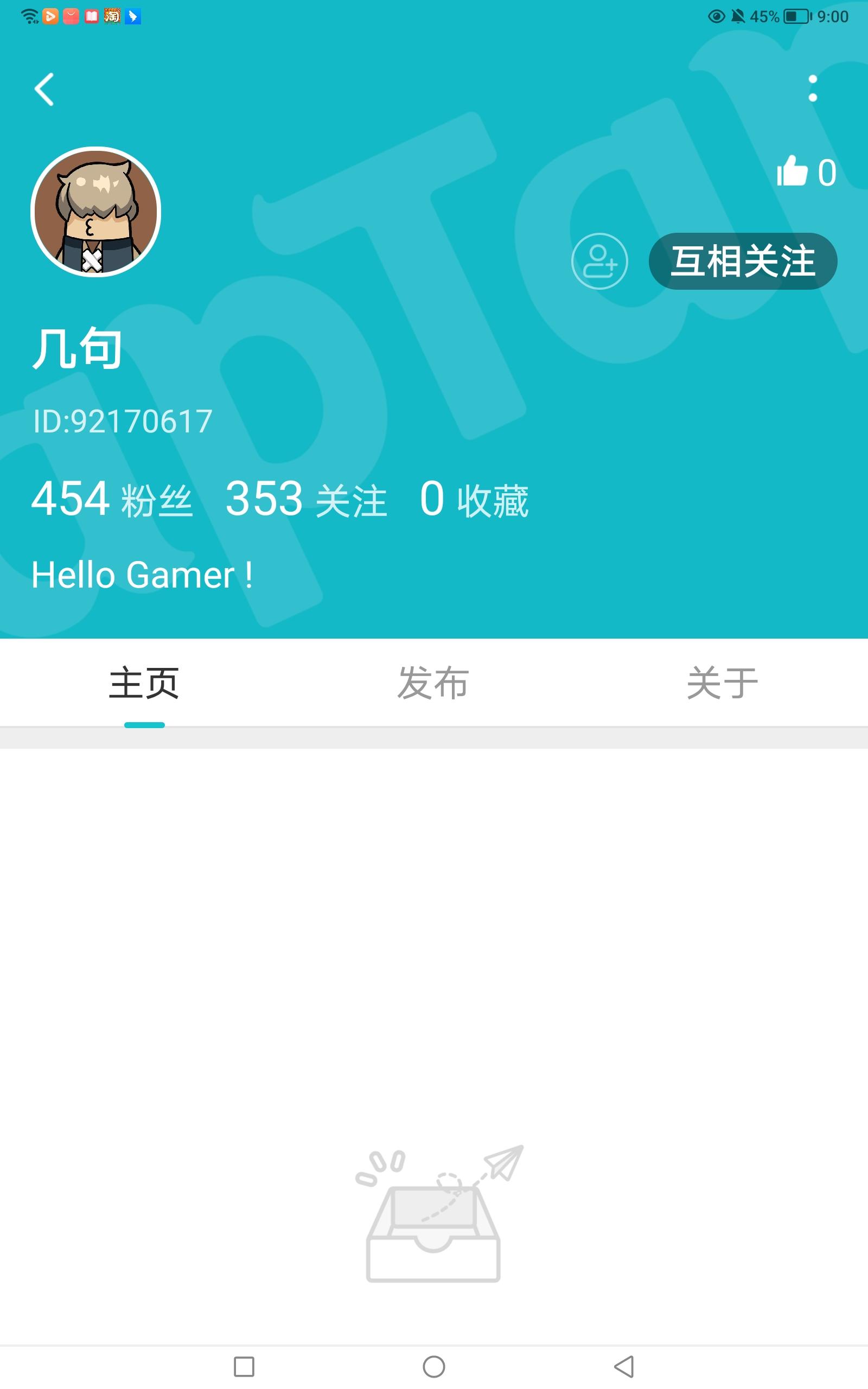Go back using the top-left arrow

point(44,90)
